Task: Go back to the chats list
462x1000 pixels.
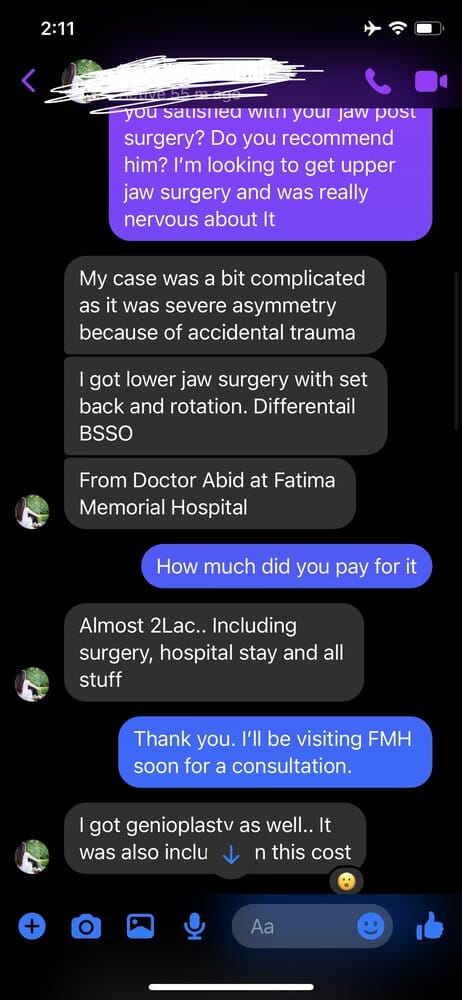Action: [28, 80]
